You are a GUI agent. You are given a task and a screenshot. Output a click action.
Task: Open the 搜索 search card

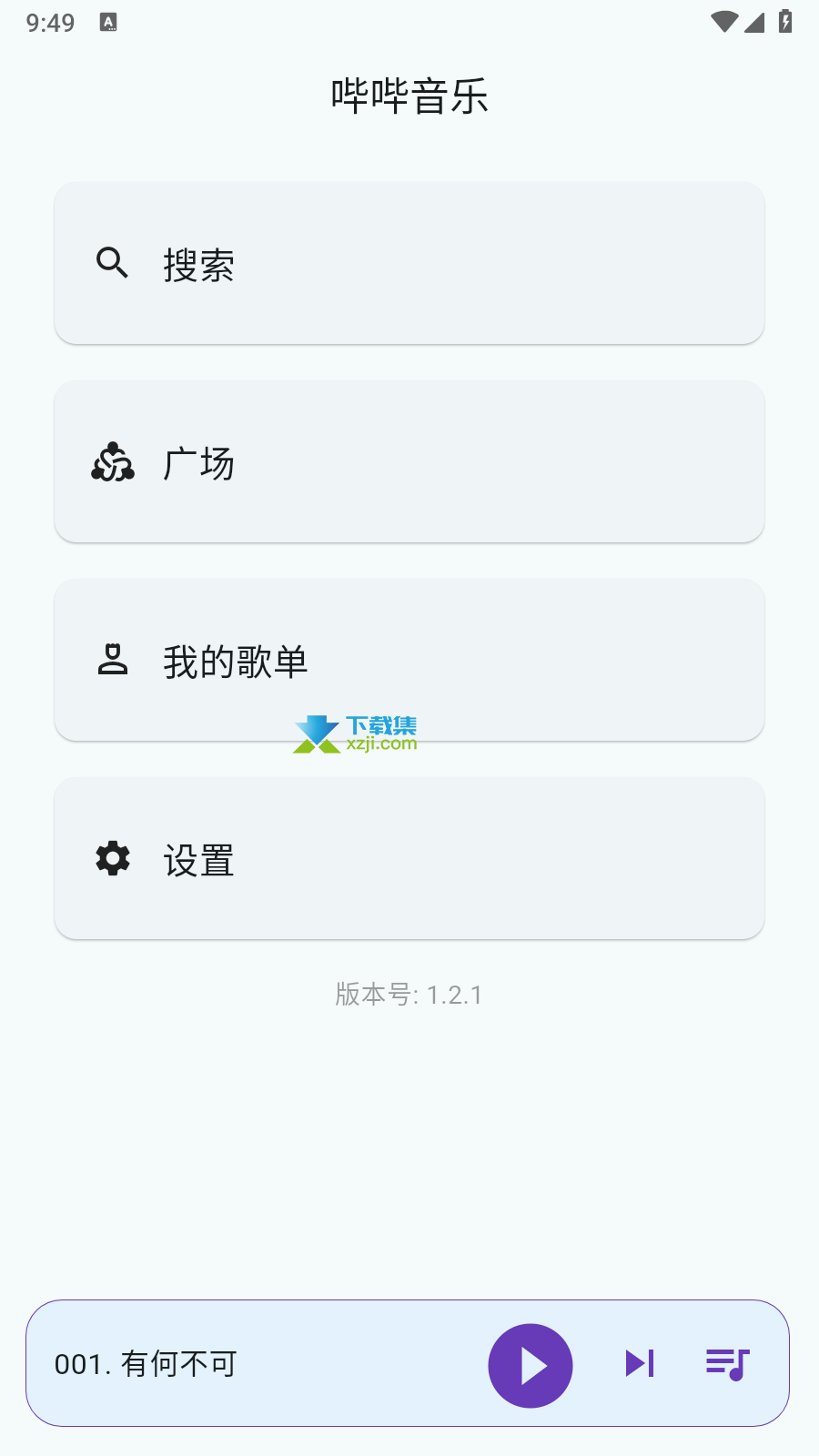(409, 263)
